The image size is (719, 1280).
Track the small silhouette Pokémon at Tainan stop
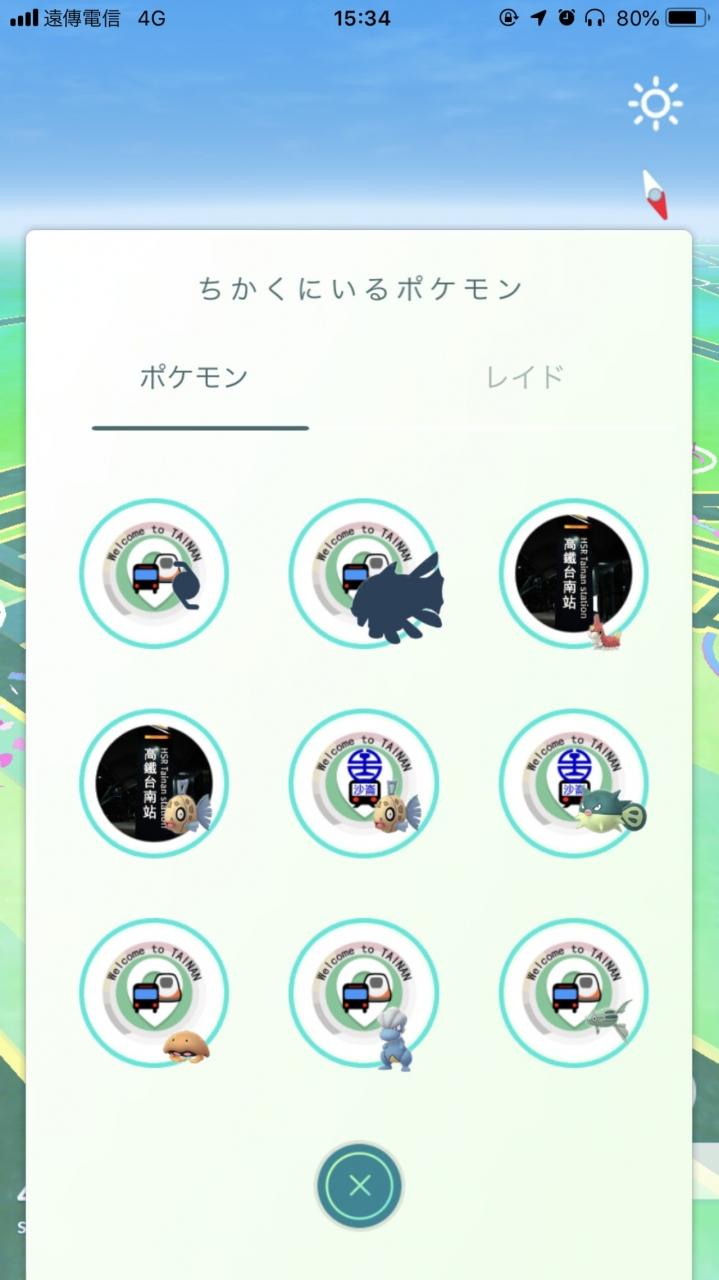pyautogui.click(x=154, y=574)
